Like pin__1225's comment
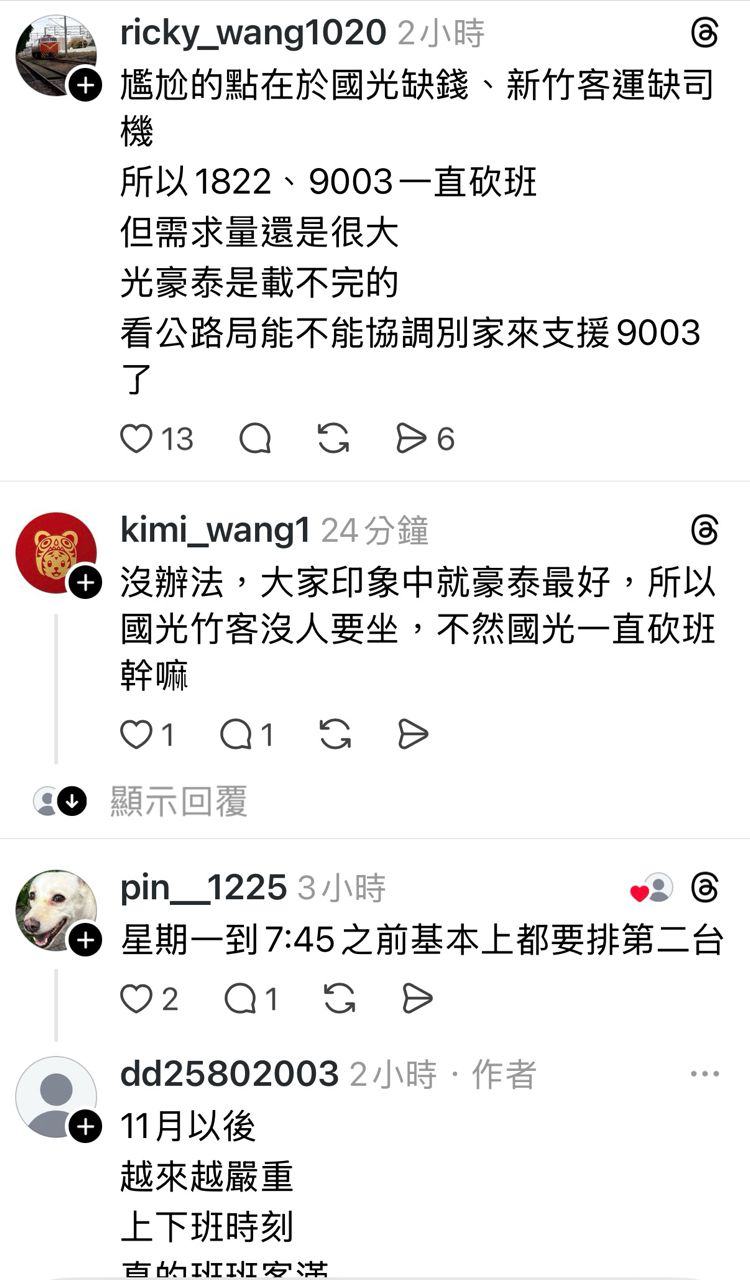This screenshot has height=1280, width=750. tap(136, 998)
